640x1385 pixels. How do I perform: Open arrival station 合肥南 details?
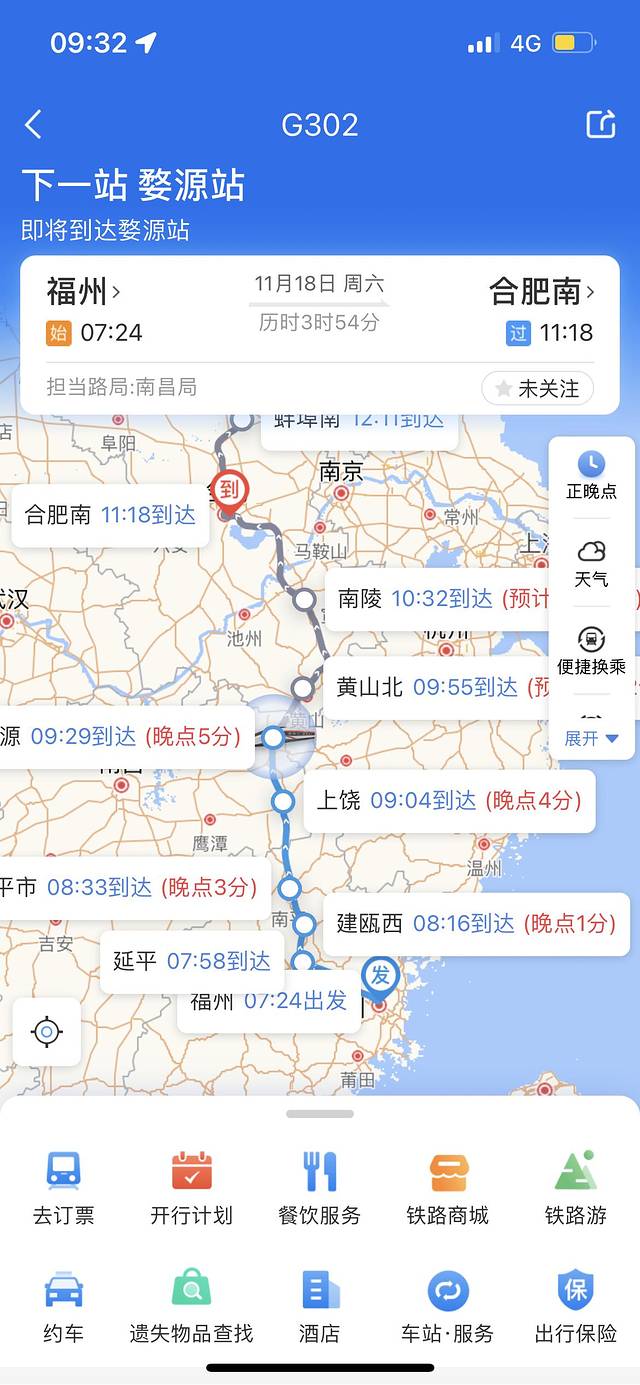click(541, 292)
